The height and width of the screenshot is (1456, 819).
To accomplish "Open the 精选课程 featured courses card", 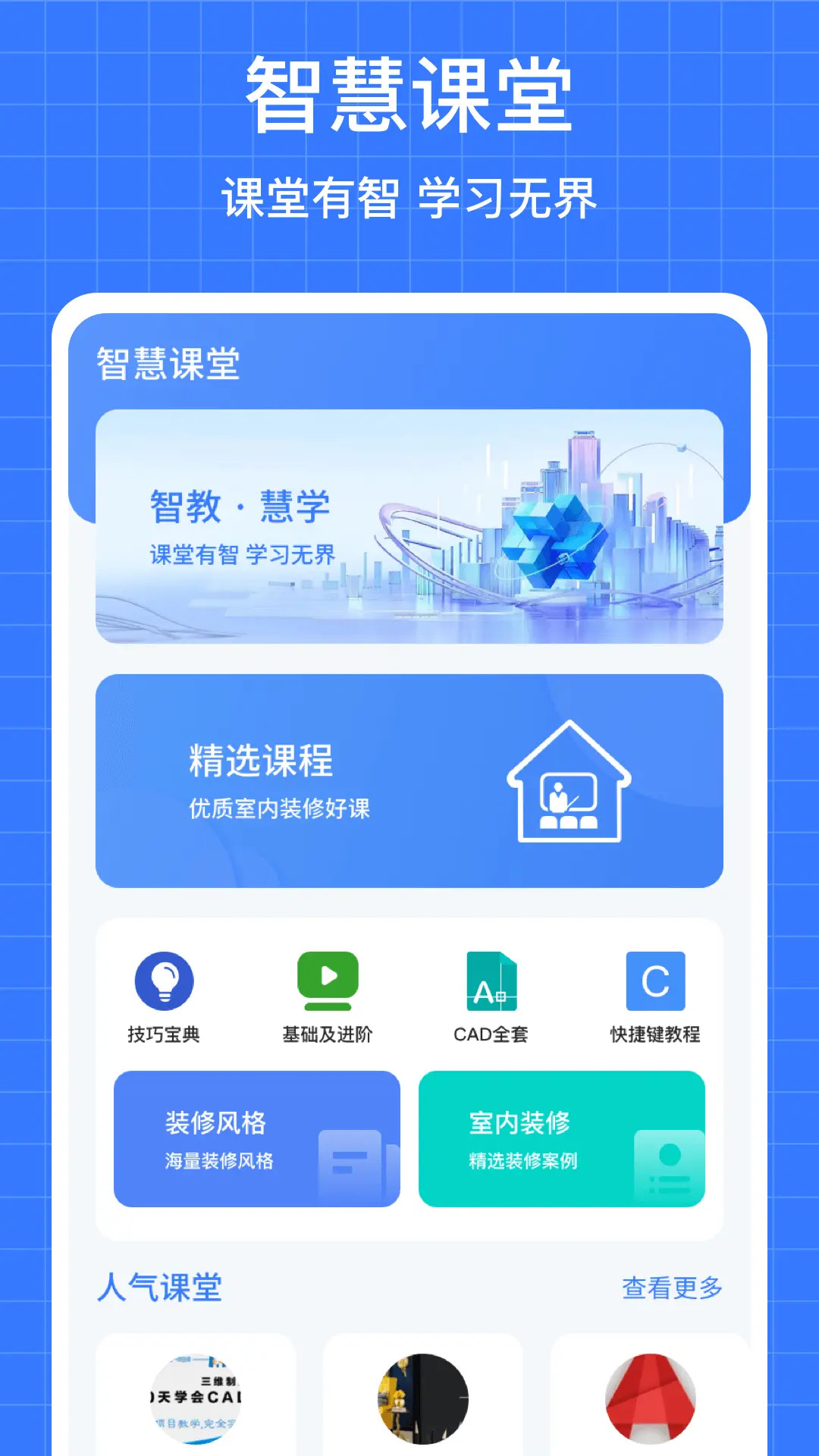I will tap(409, 781).
